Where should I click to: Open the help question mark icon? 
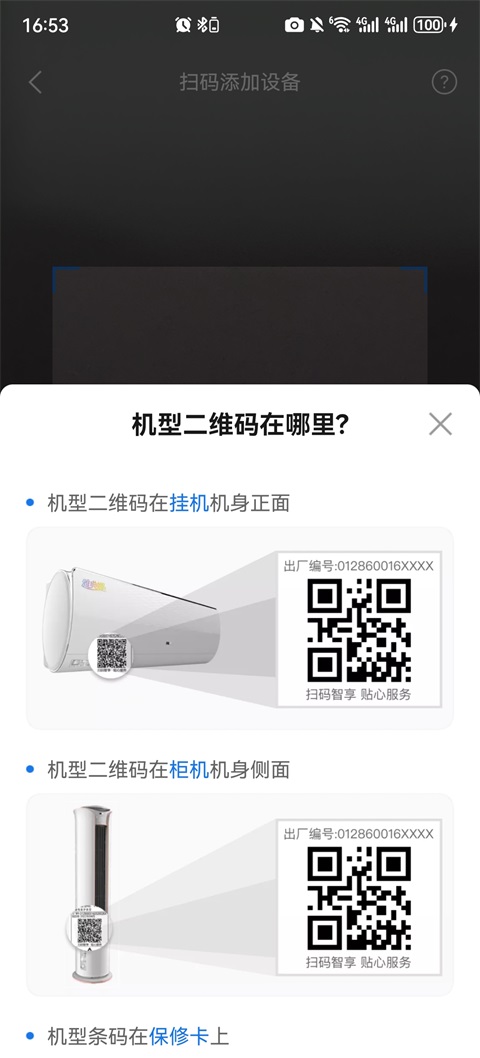pos(444,82)
